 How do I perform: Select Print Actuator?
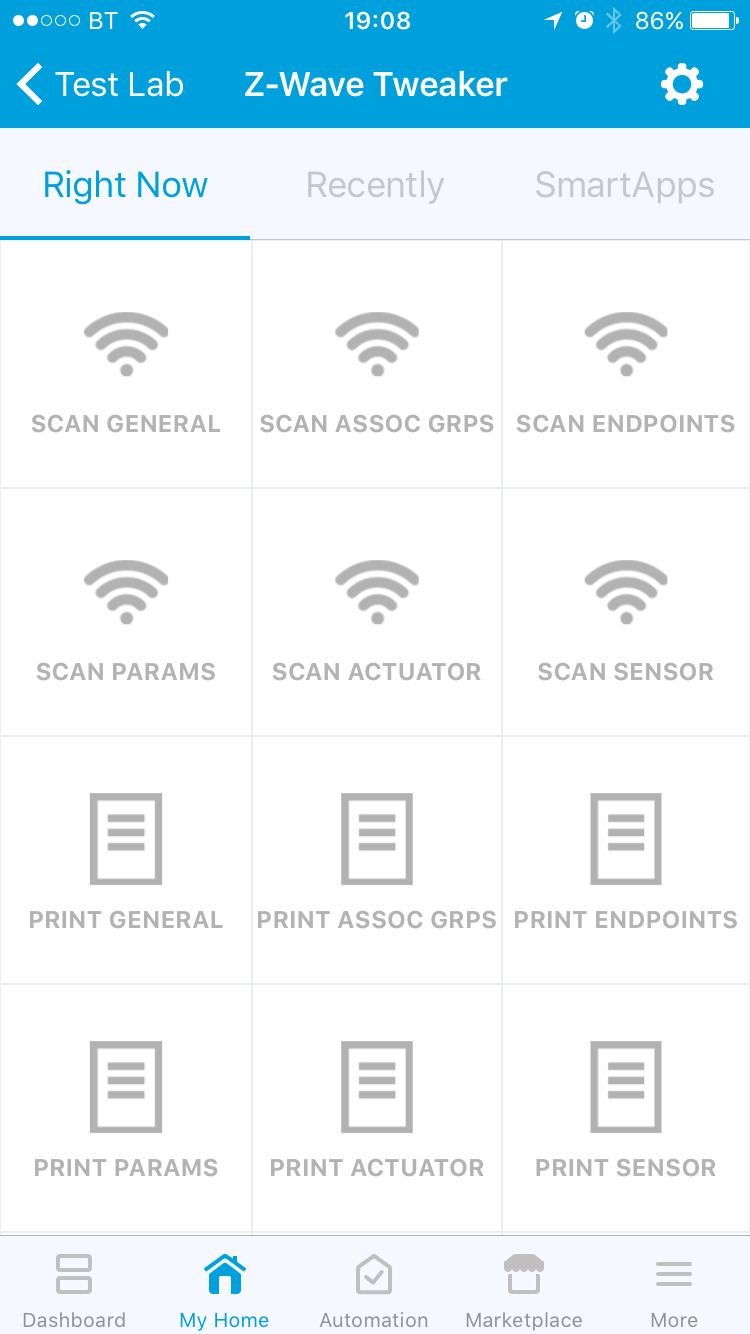coord(377,1109)
